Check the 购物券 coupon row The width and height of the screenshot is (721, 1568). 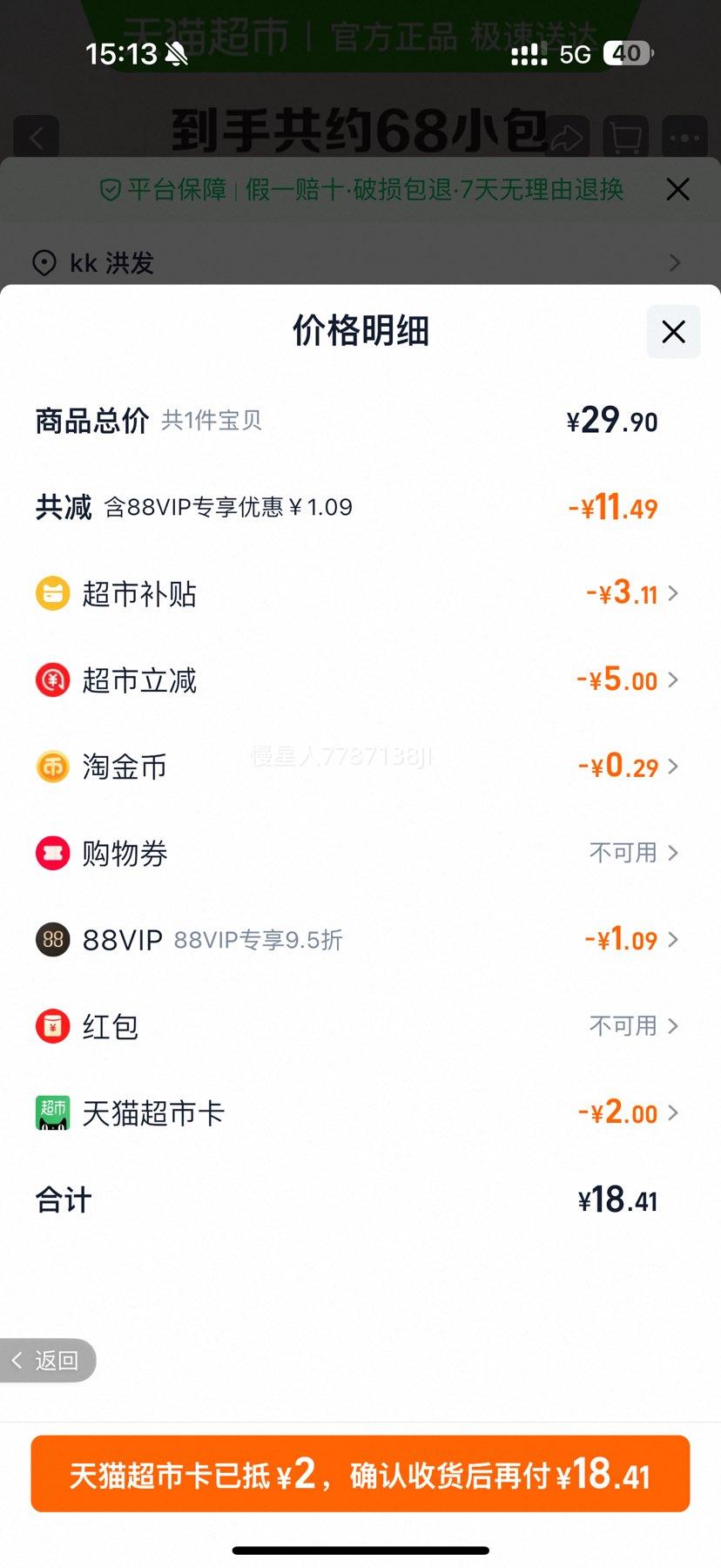pyautogui.click(x=359, y=853)
